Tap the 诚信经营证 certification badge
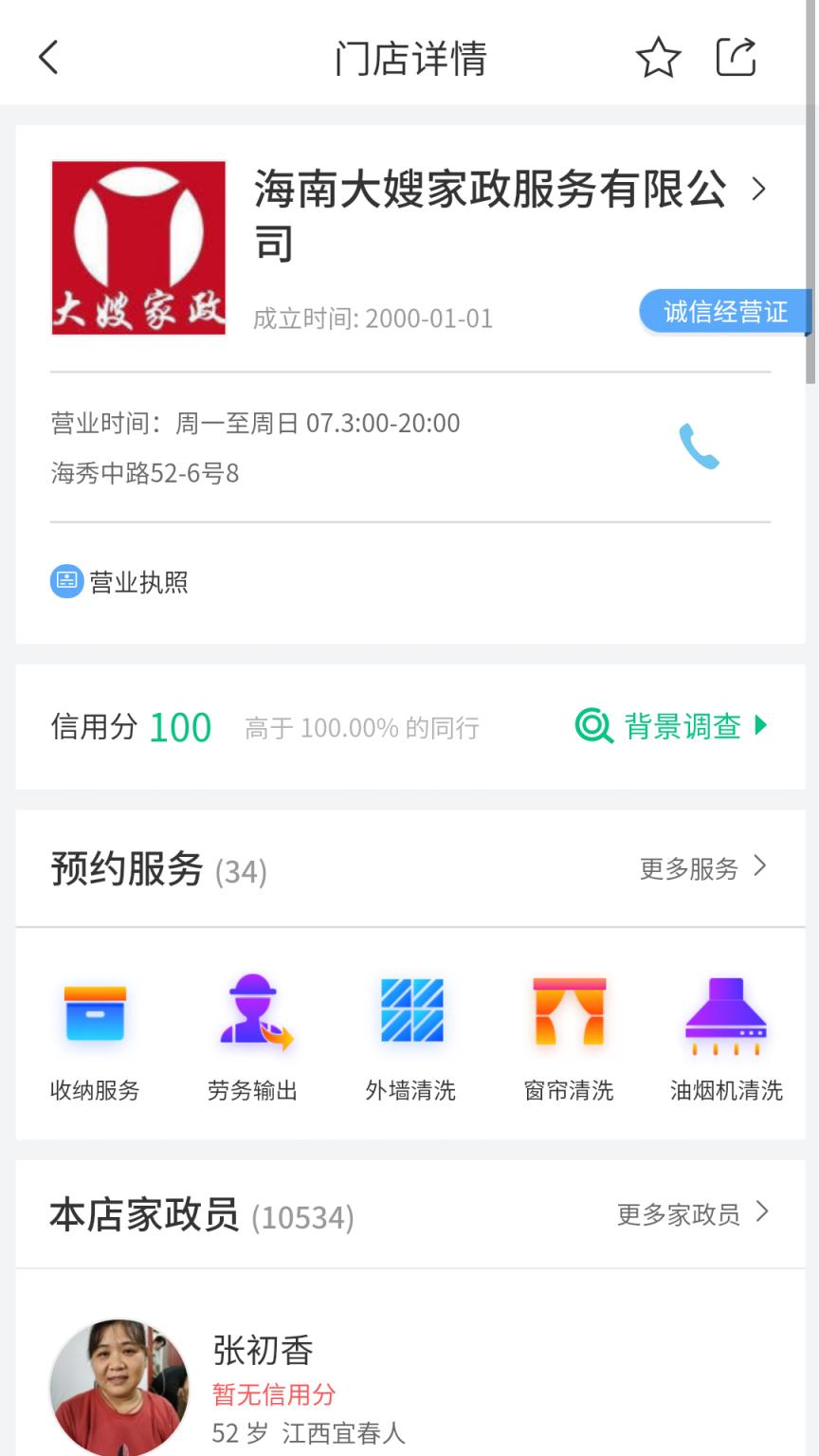 tap(724, 311)
